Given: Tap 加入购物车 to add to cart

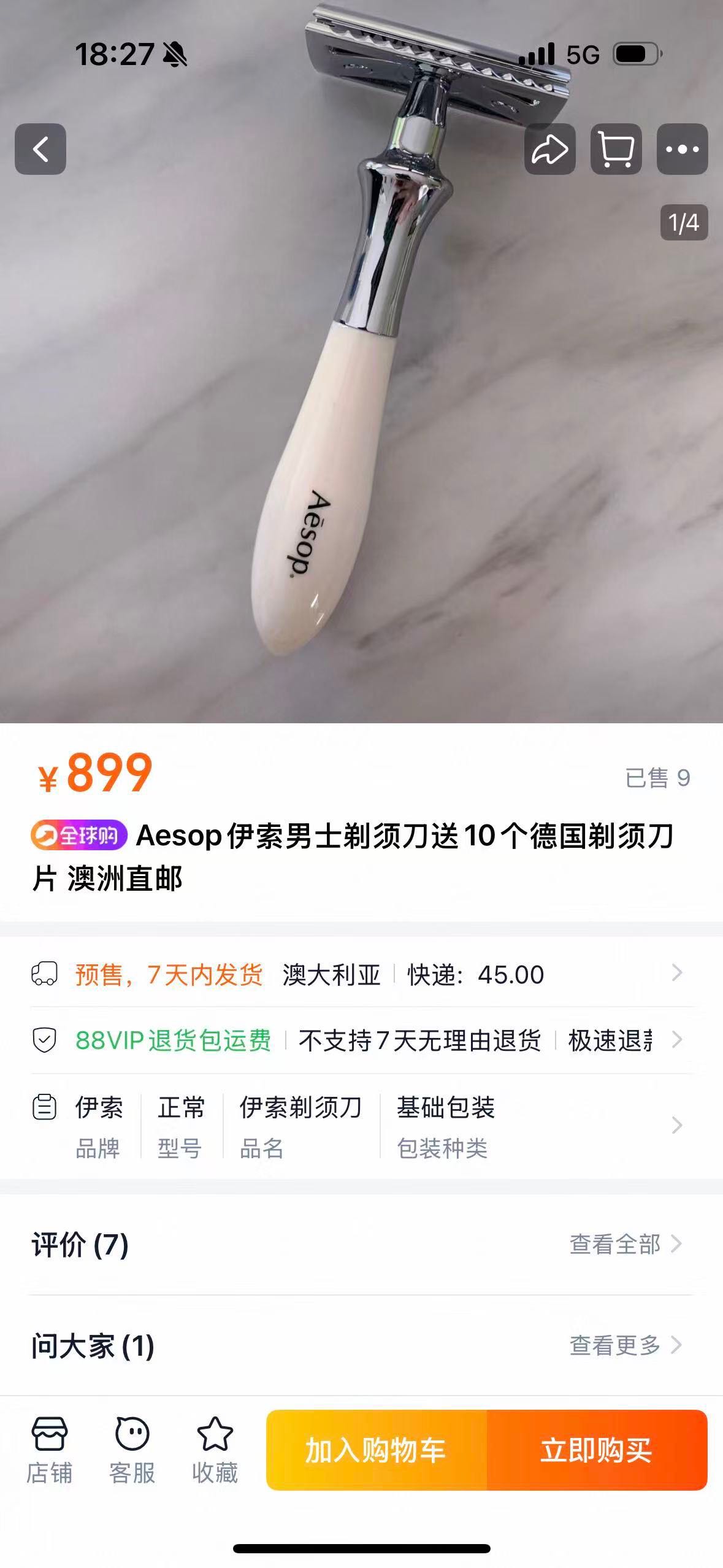Looking at the screenshot, I should (377, 1450).
